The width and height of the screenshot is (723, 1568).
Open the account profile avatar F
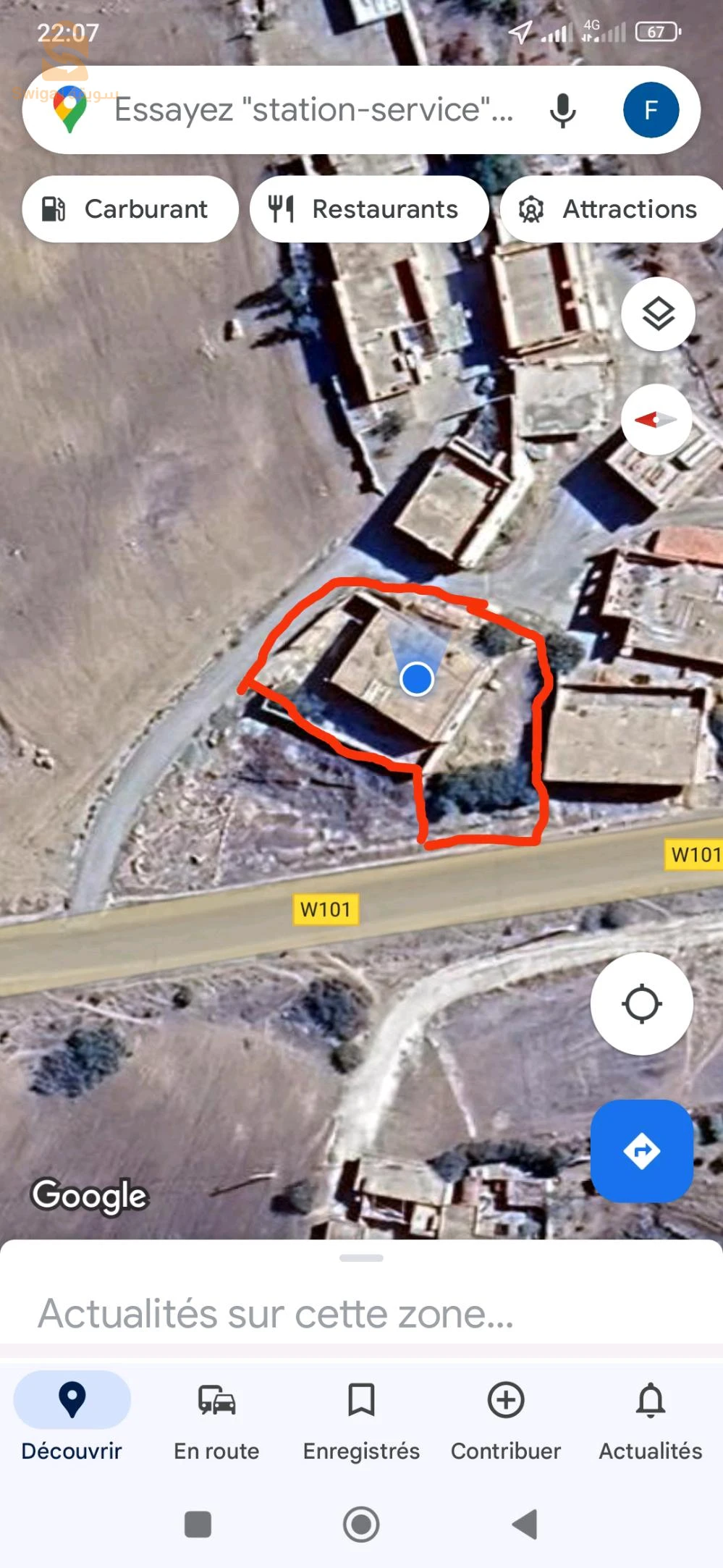(651, 111)
